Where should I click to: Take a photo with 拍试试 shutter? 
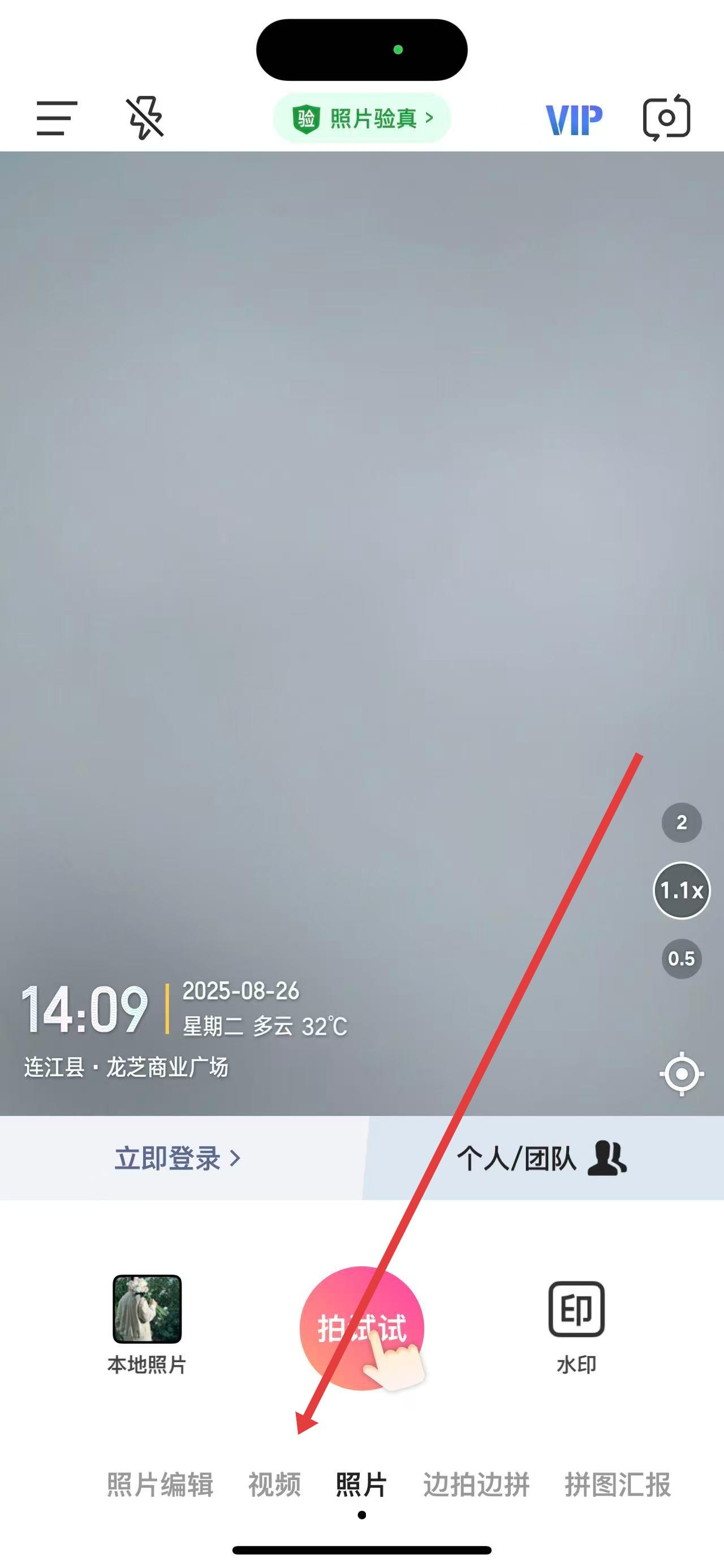[x=361, y=1328]
